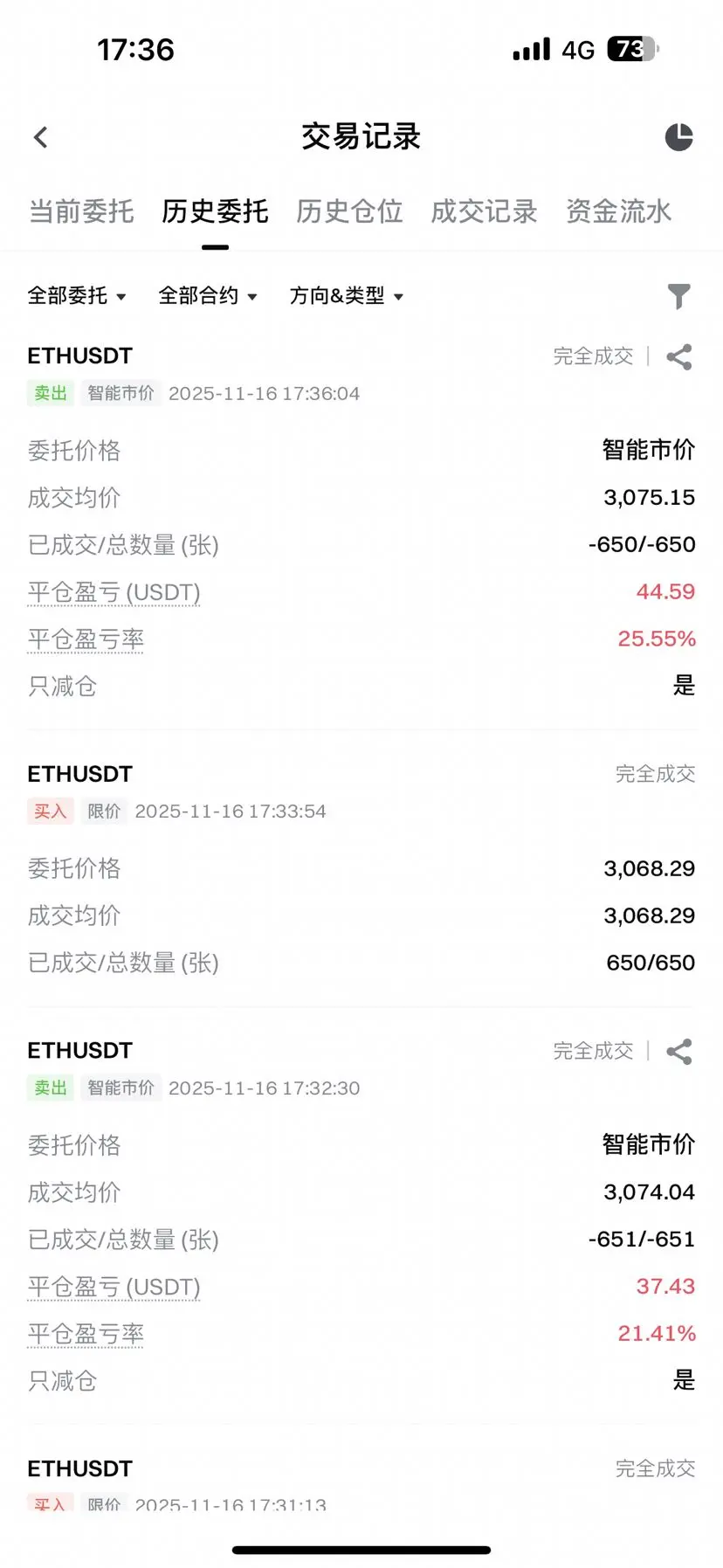Expand the 方向&类型 dropdown
The image size is (723, 1568).
347,296
